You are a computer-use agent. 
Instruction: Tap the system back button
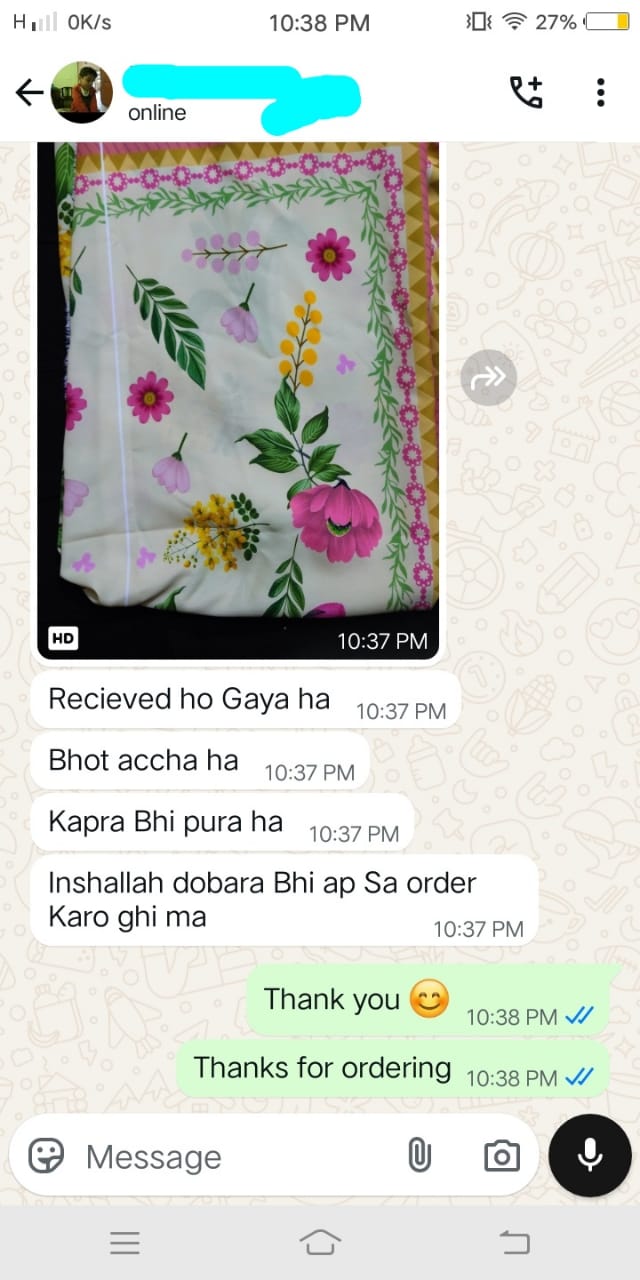pos(514,1243)
